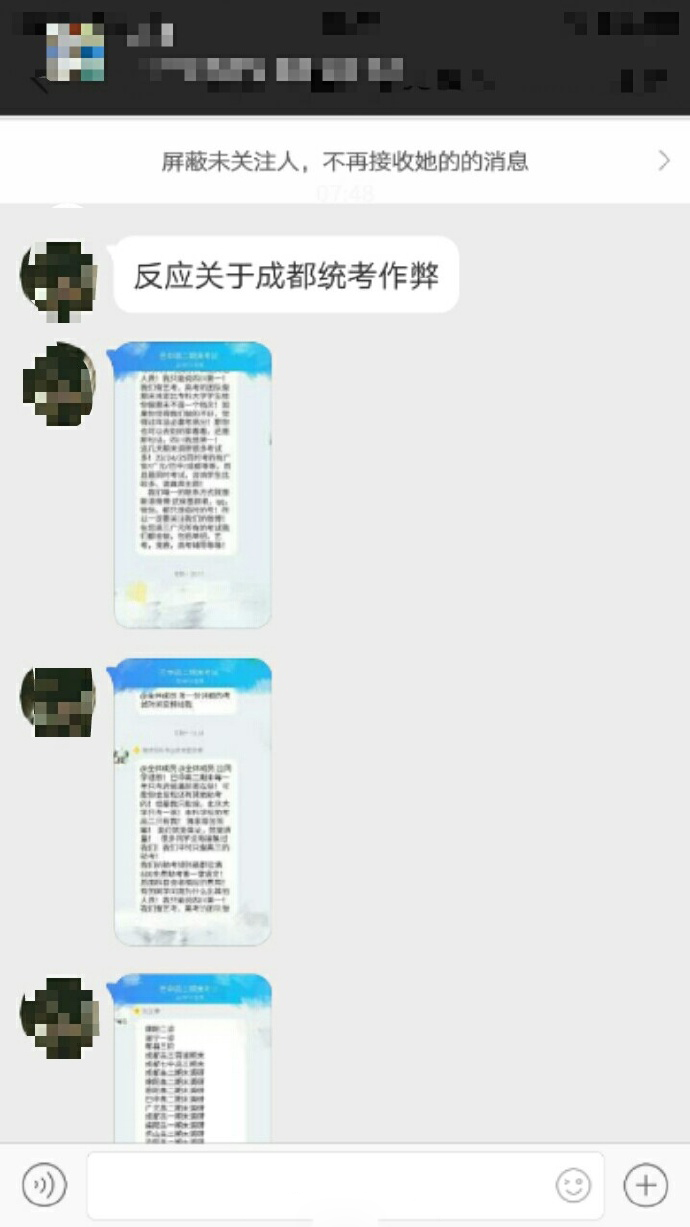Open the third screenshot with school list
The width and height of the screenshot is (690, 1227).
point(193,1058)
